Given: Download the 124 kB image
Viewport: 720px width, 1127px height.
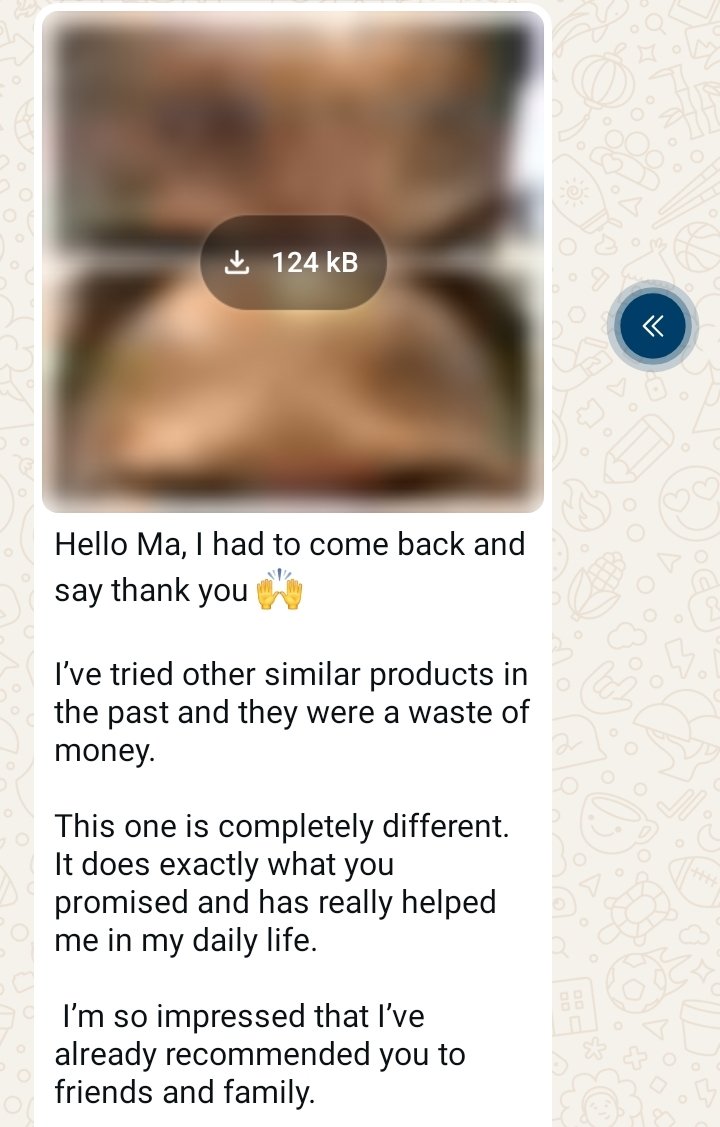Looking at the screenshot, I should click(x=293, y=263).
